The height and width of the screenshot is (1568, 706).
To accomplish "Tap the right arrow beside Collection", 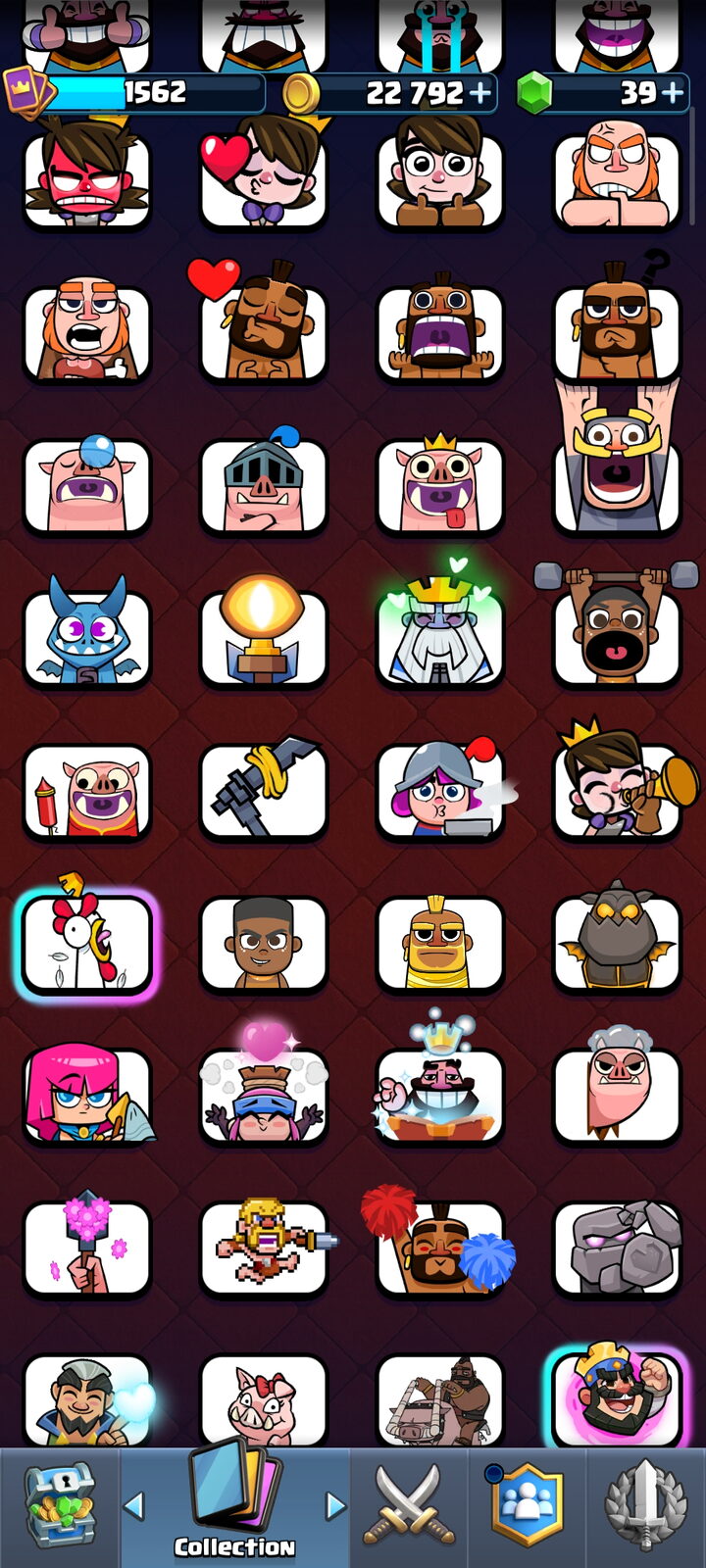I will coord(335,1505).
